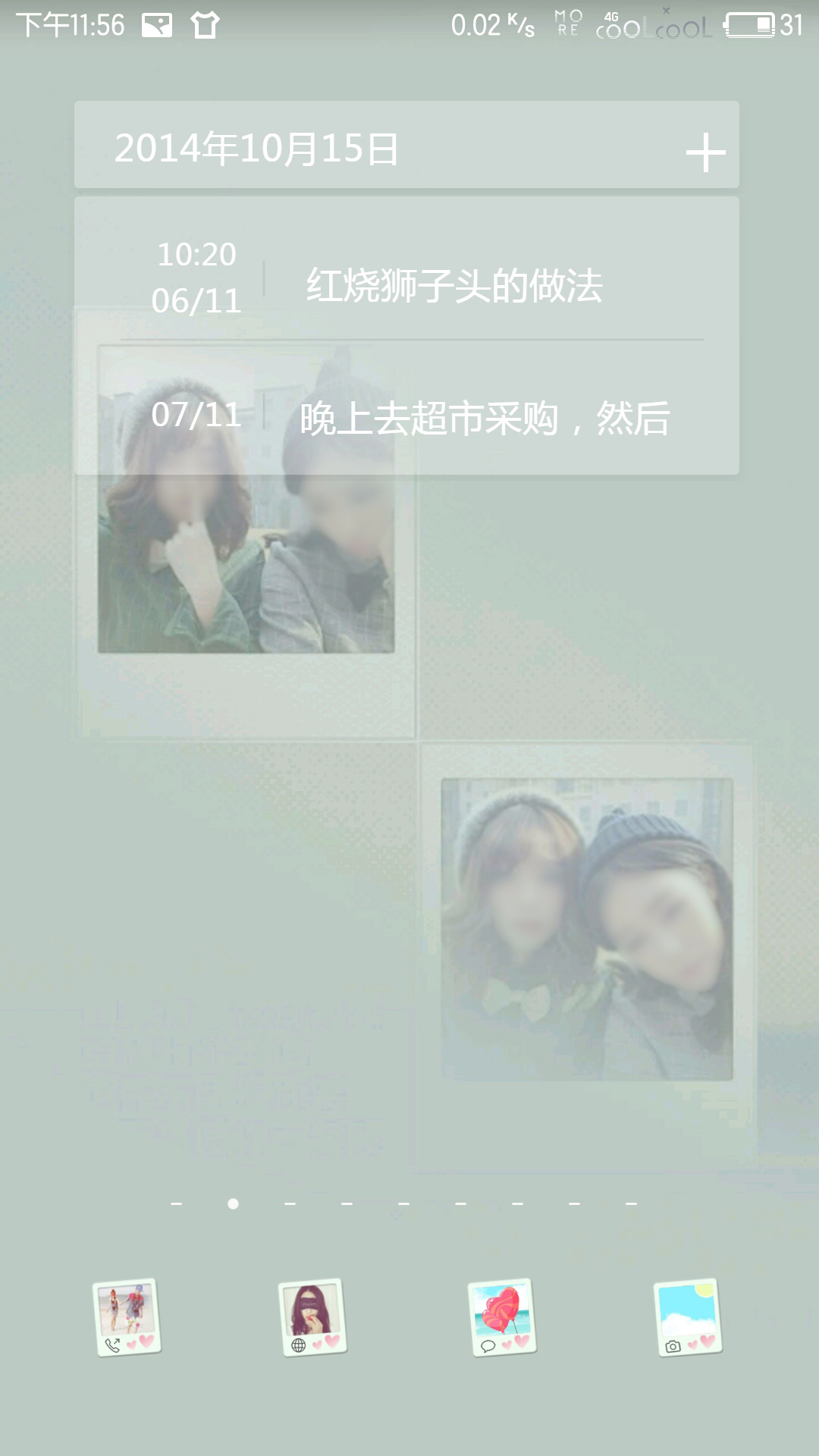Open the 2014年10月15日 date header

coord(256,149)
